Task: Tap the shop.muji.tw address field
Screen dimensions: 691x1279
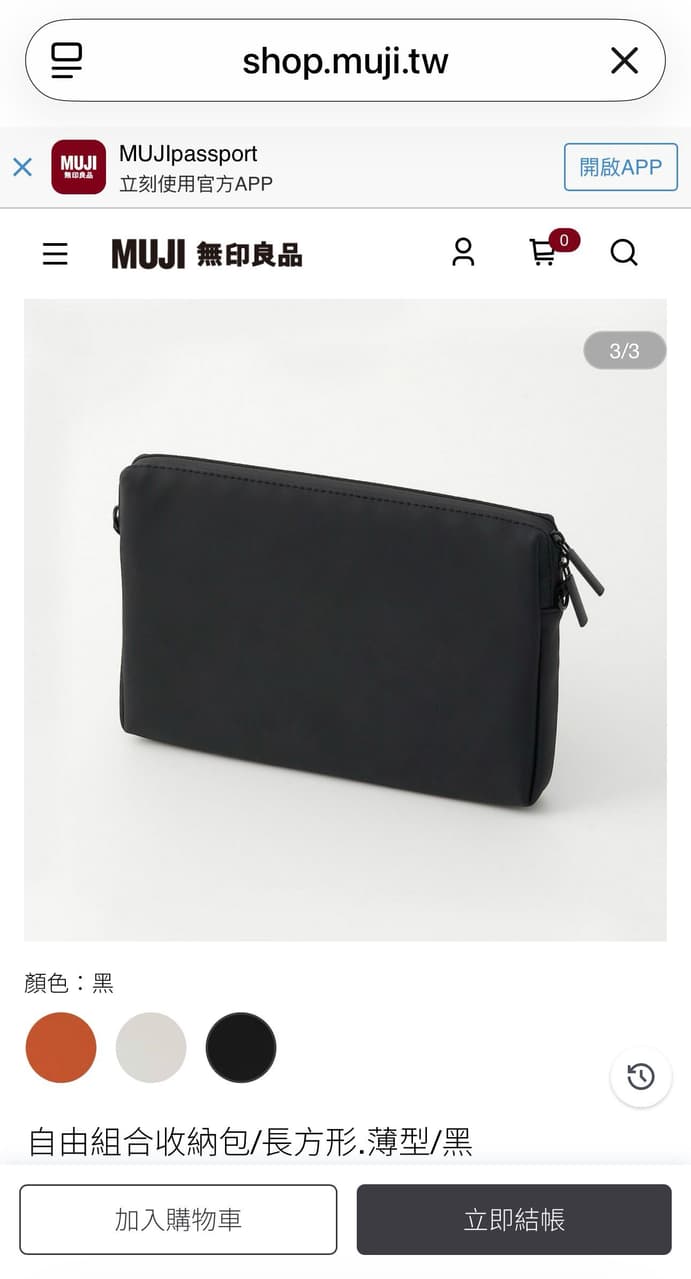Action: [345, 61]
